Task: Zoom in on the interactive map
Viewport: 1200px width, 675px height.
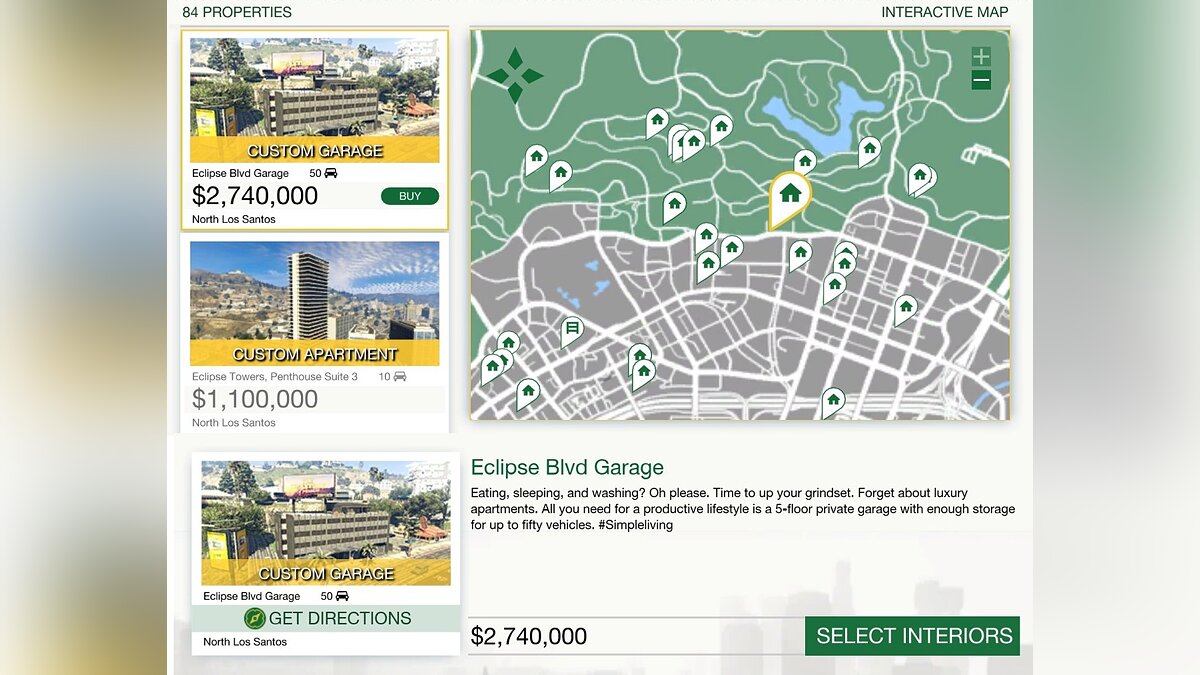Action: coord(981,57)
